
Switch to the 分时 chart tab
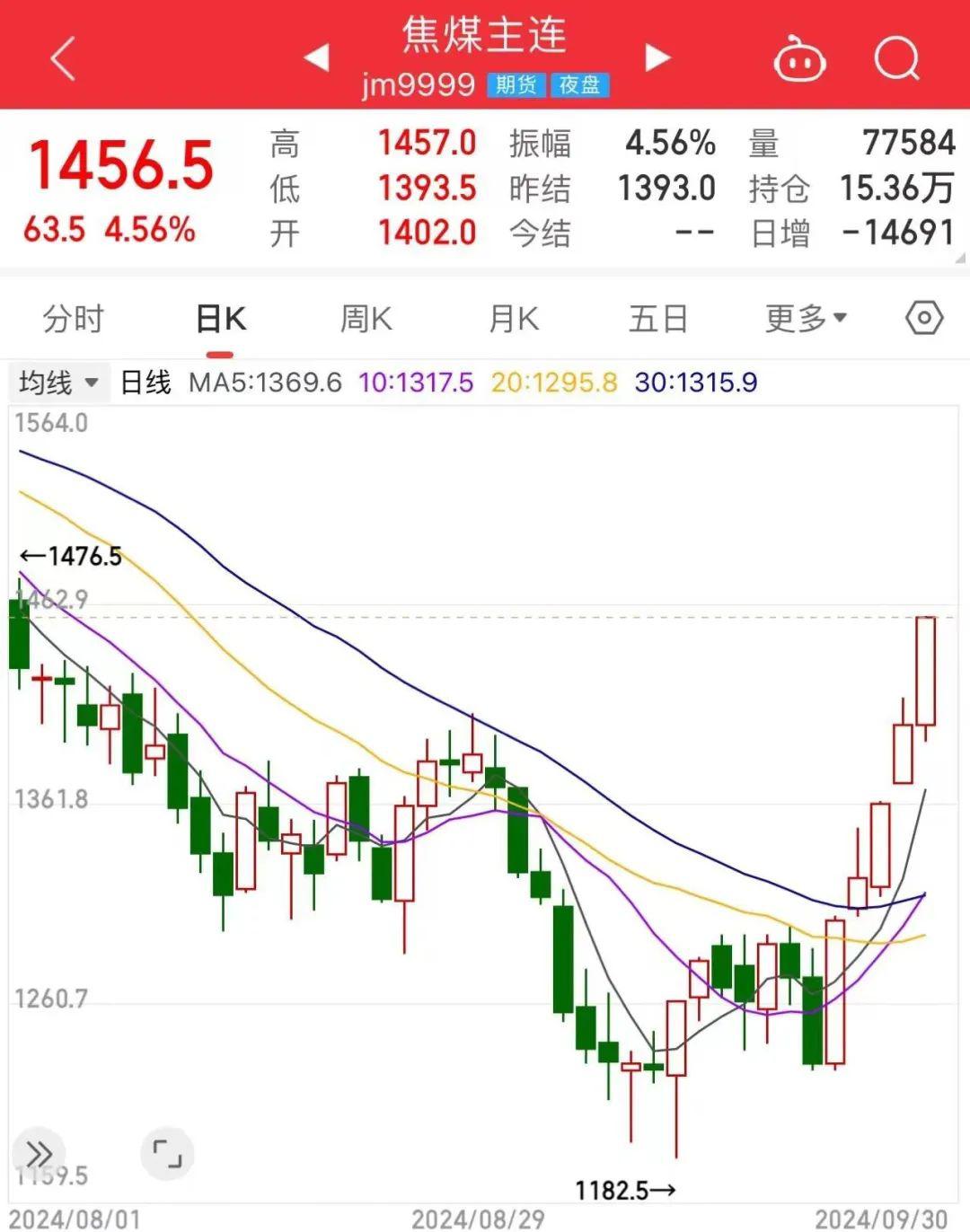pyautogui.click(x=74, y=319)
